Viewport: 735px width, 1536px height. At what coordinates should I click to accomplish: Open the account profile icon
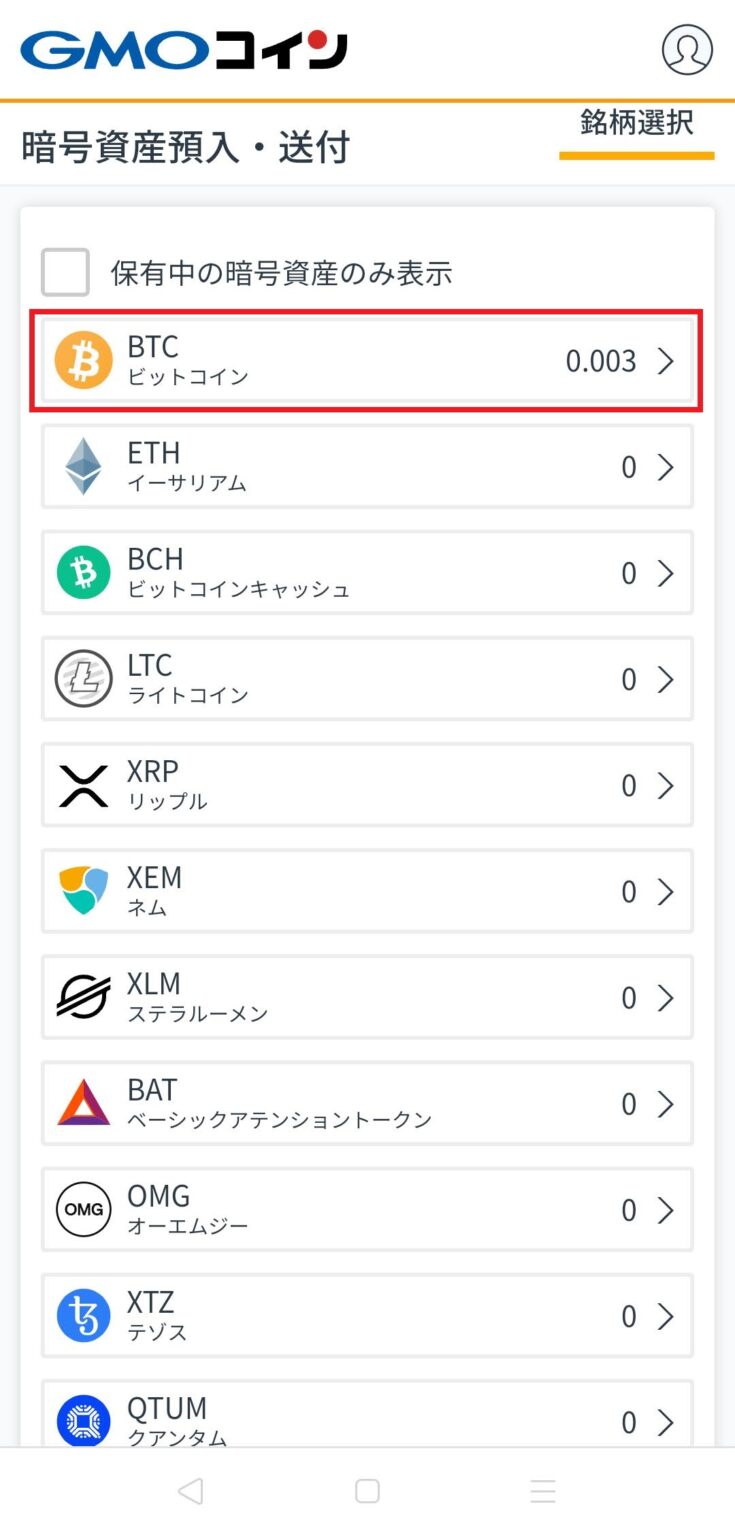(x=687, y=50)
